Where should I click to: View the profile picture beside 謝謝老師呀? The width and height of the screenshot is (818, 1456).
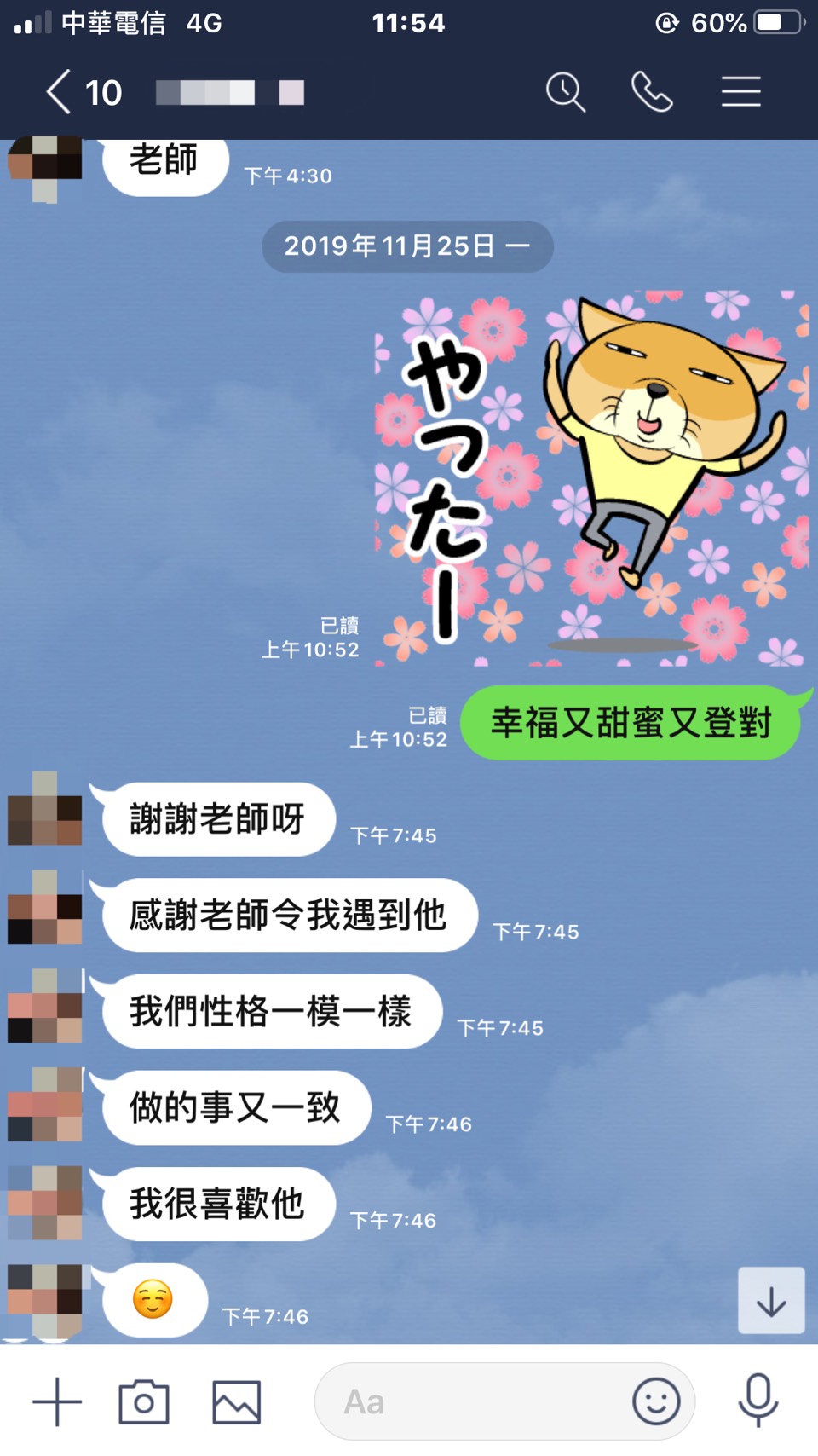click(x=45, y=809)
